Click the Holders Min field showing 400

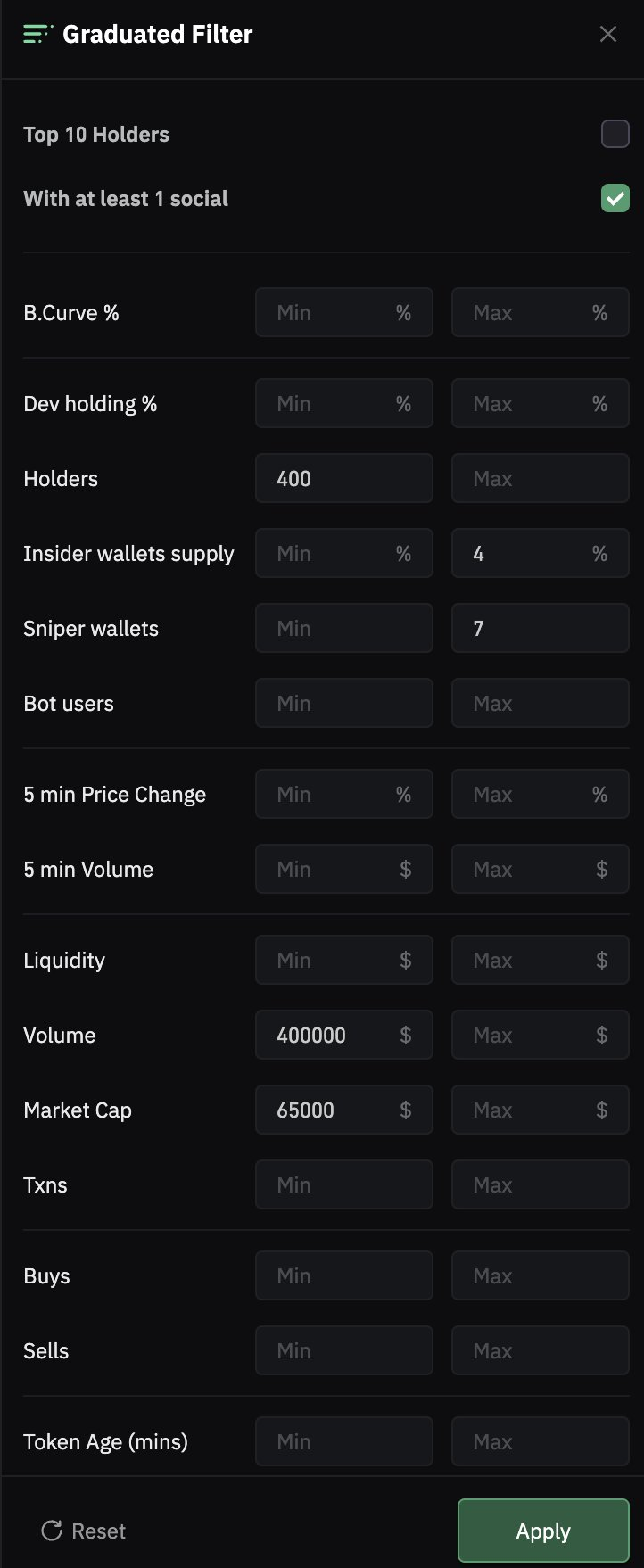343,478
